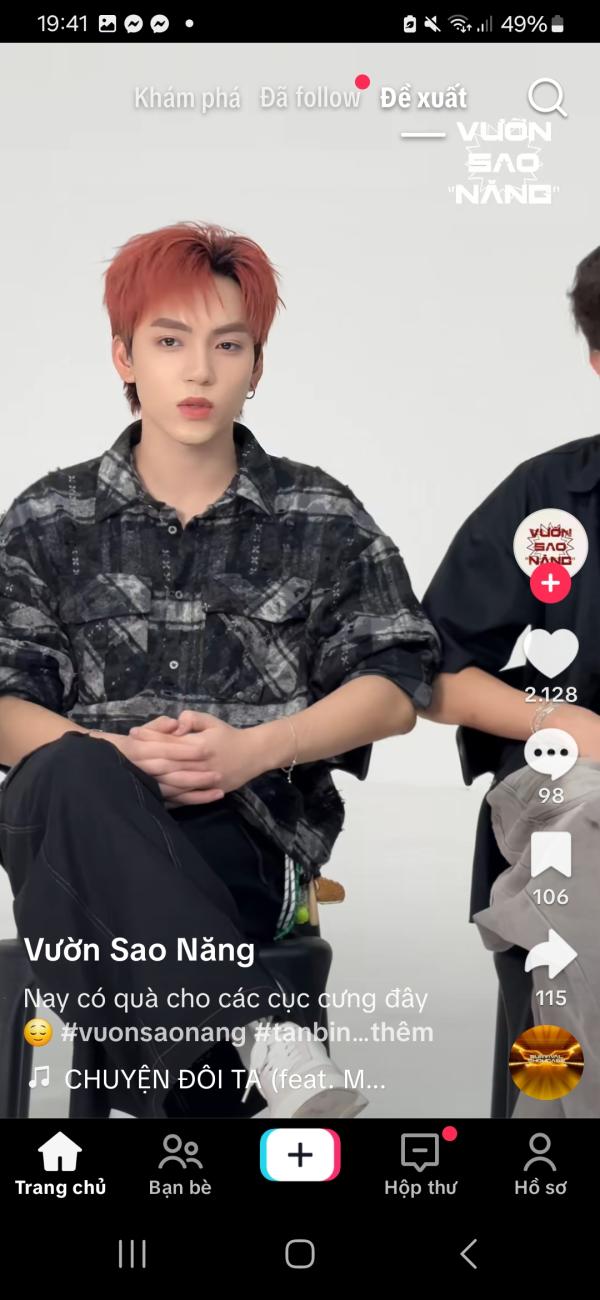This screenshot has height=1300, width=600.
Task: Open the comments with 98 replies
Action: [551, 755]
